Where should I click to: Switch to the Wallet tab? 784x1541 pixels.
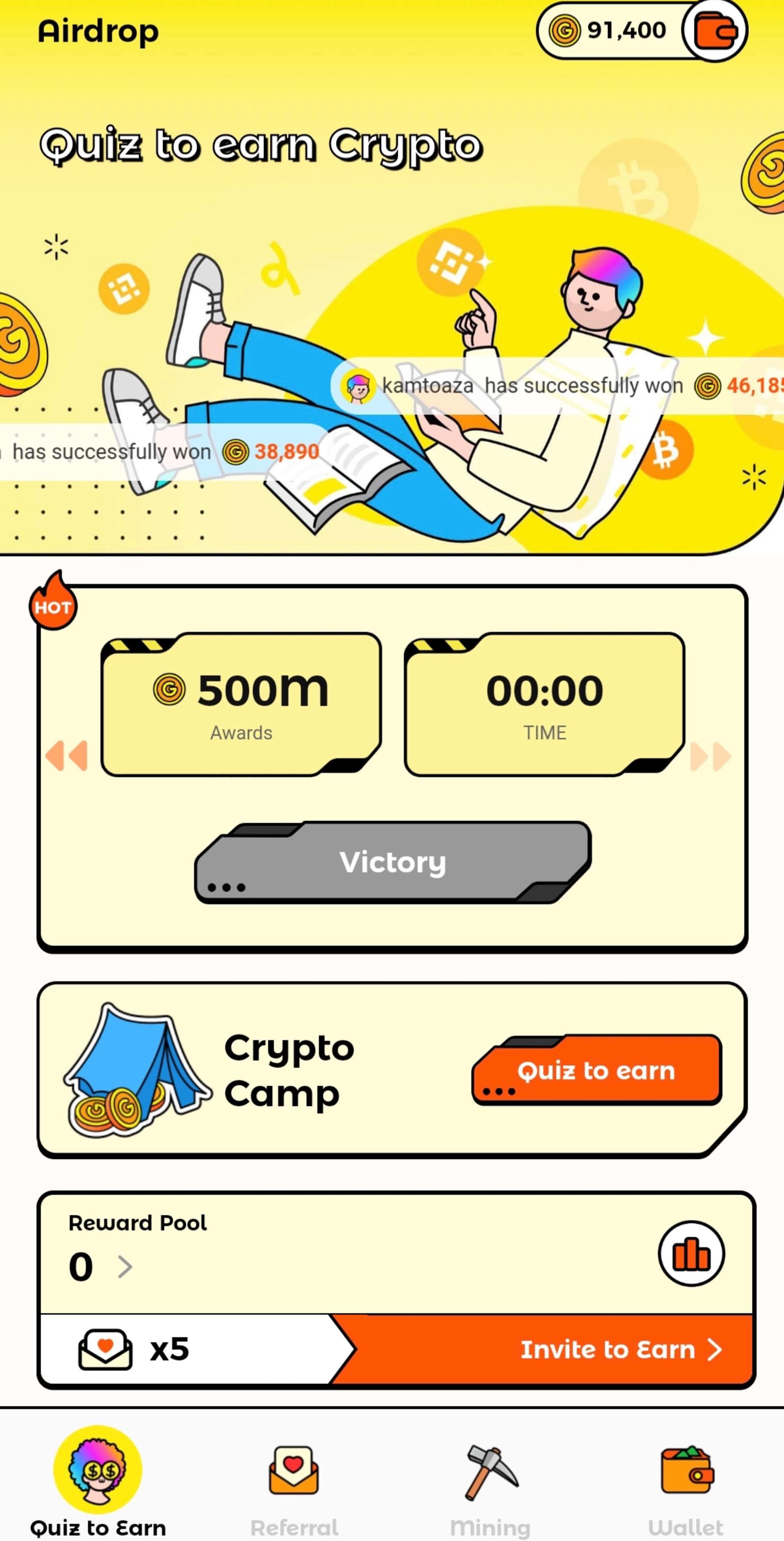(x=686, y=1490)
